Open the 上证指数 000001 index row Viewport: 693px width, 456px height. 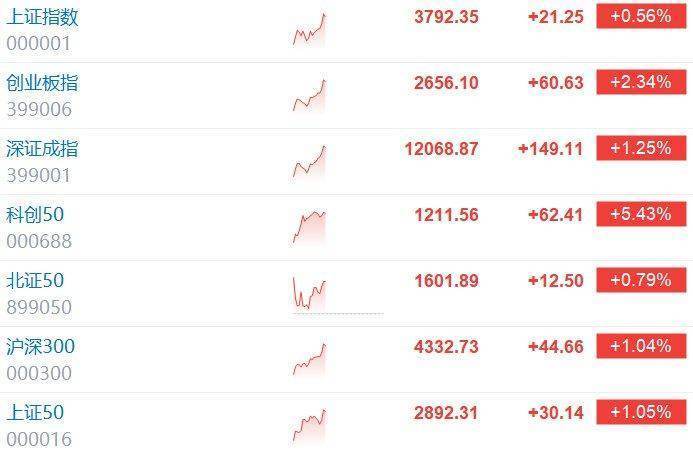click(42, 17)
